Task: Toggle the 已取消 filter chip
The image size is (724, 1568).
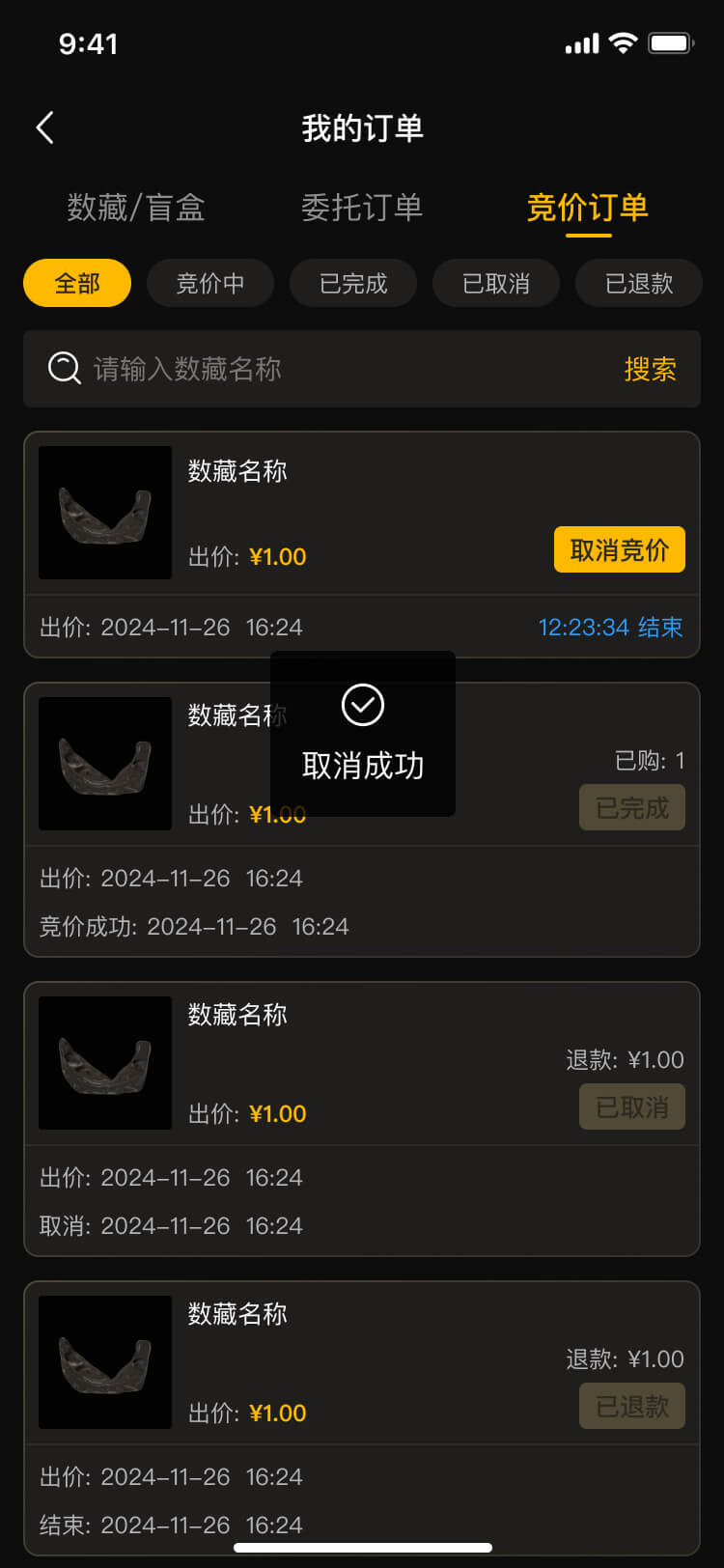Action: pyautogui.click(x=496, y=283)
